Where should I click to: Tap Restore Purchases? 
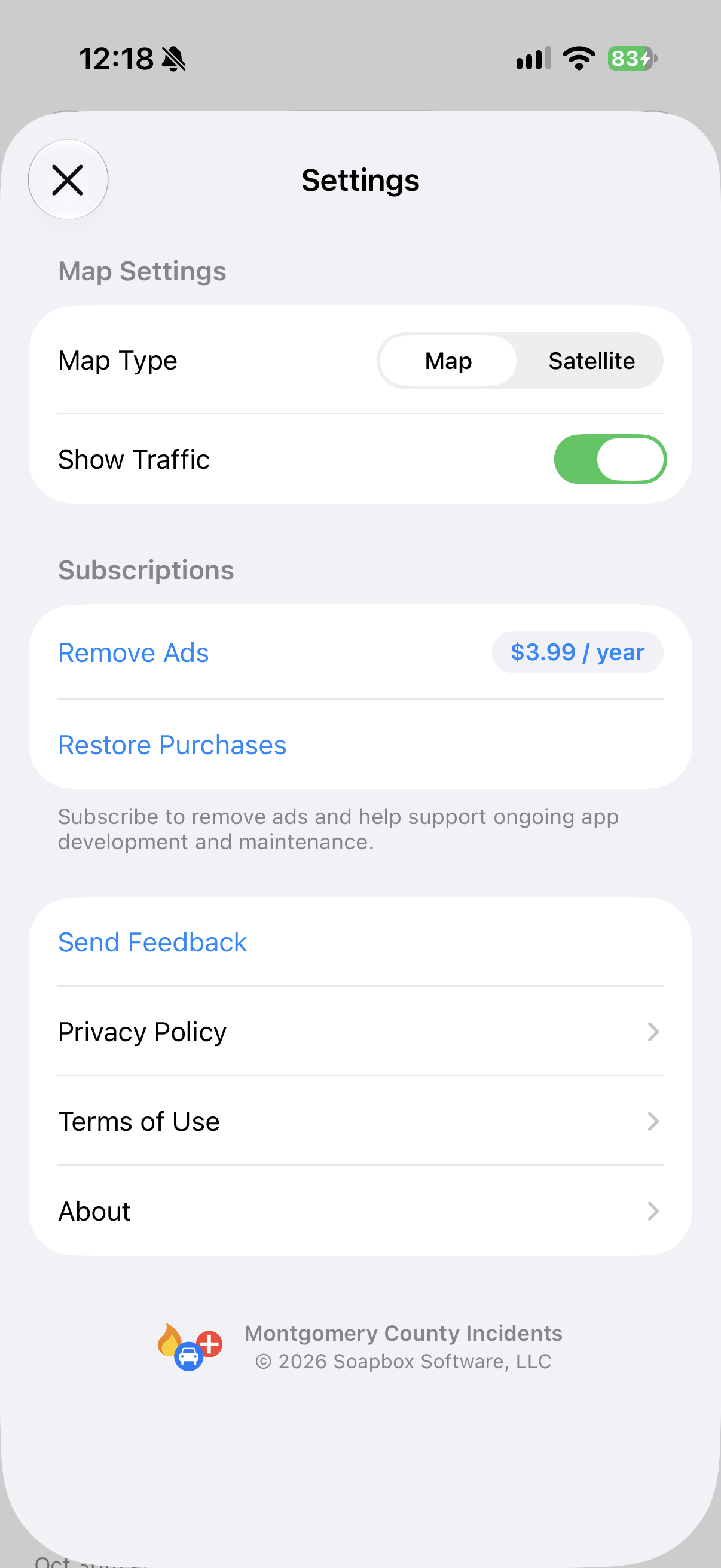[360, 745]
